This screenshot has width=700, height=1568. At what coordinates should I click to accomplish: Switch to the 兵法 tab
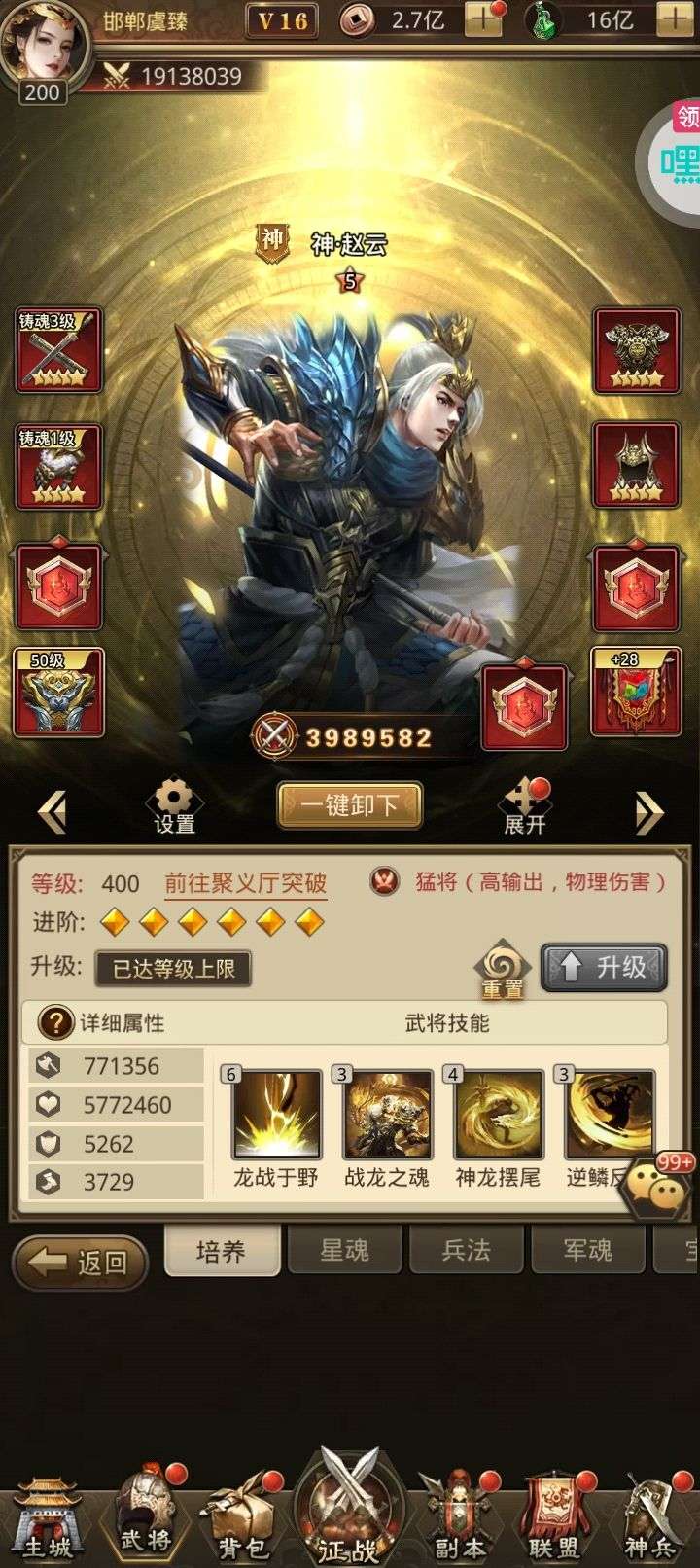466,1250
